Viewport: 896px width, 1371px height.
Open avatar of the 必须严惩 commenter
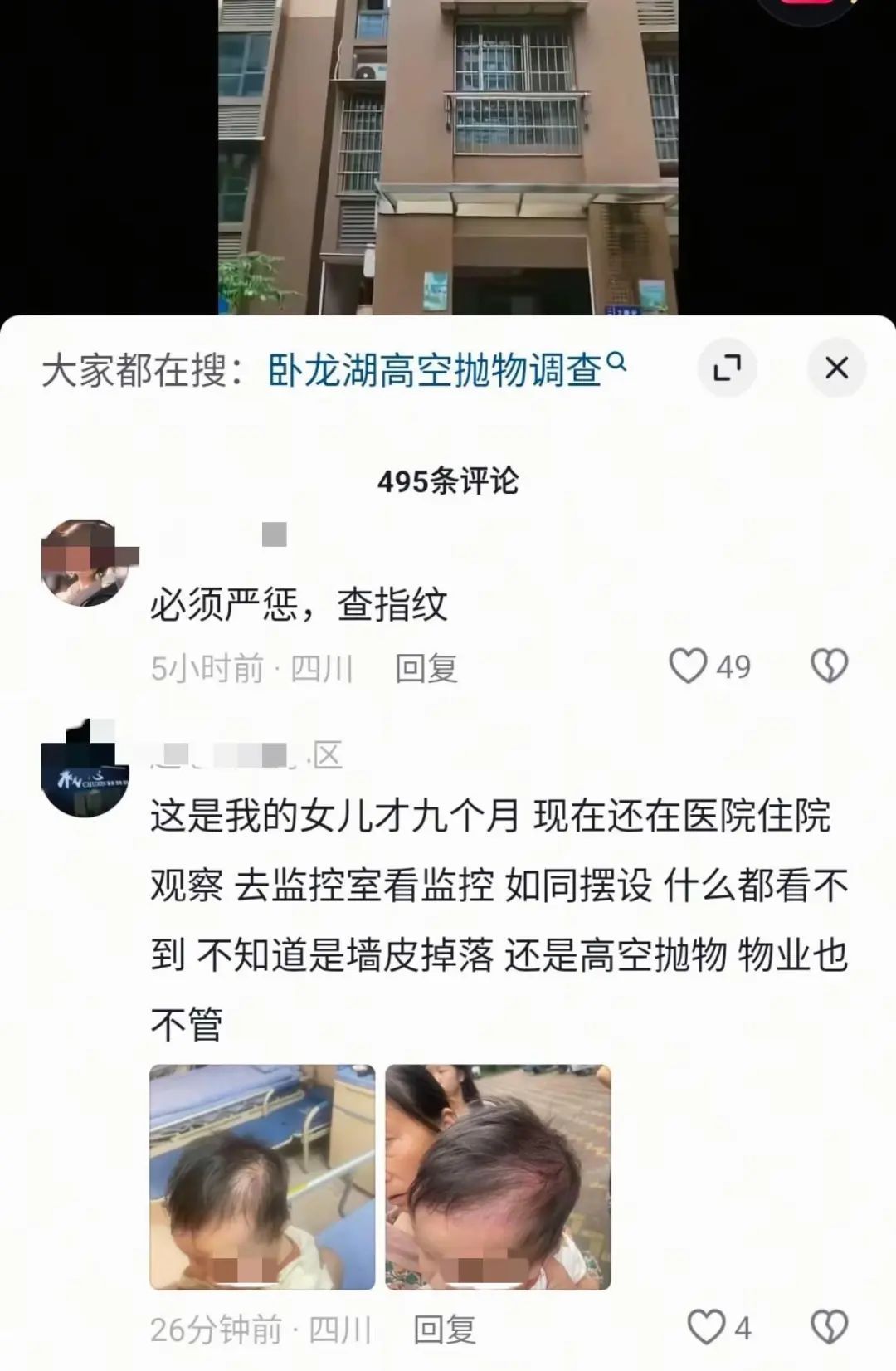[85, 563]
